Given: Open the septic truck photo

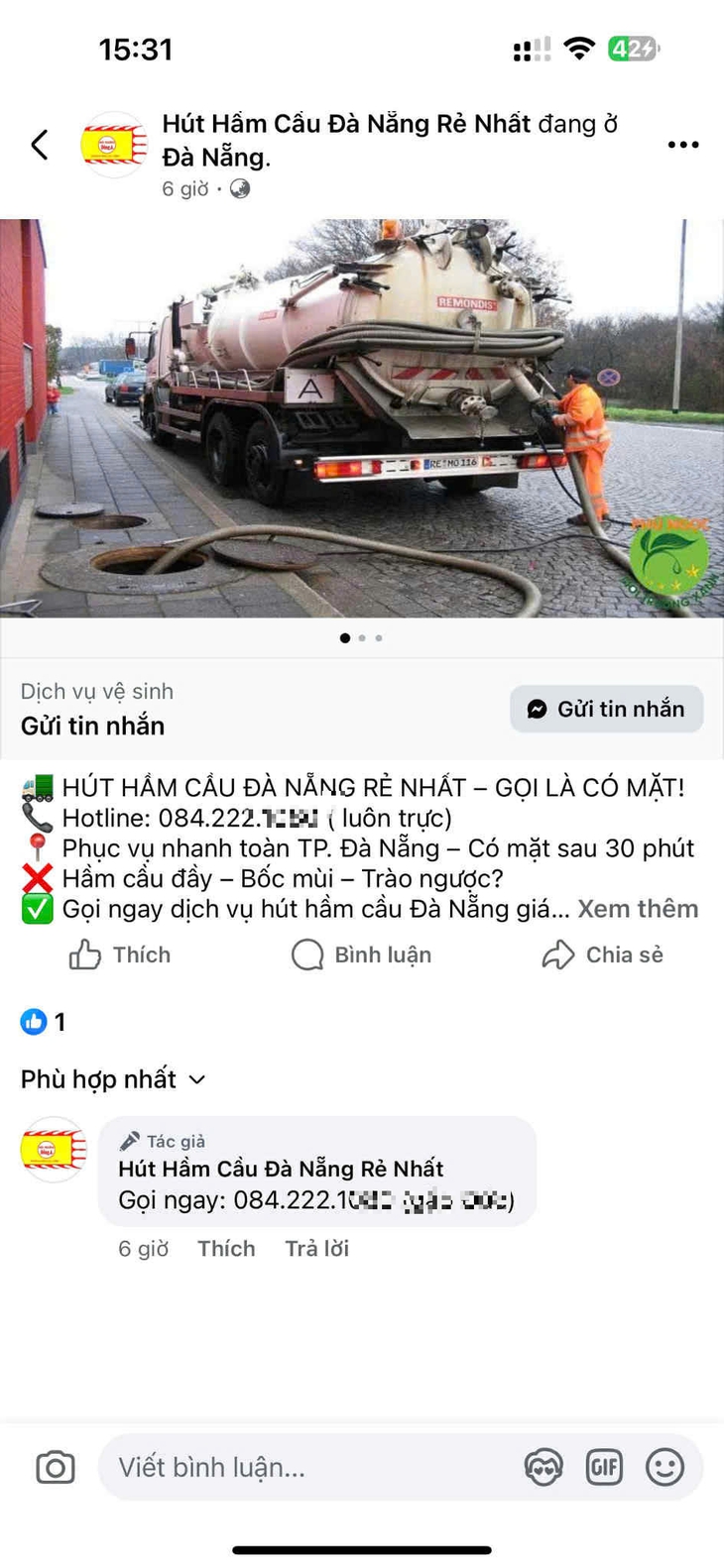Looking at the screenshot, I should coord(362,417).
